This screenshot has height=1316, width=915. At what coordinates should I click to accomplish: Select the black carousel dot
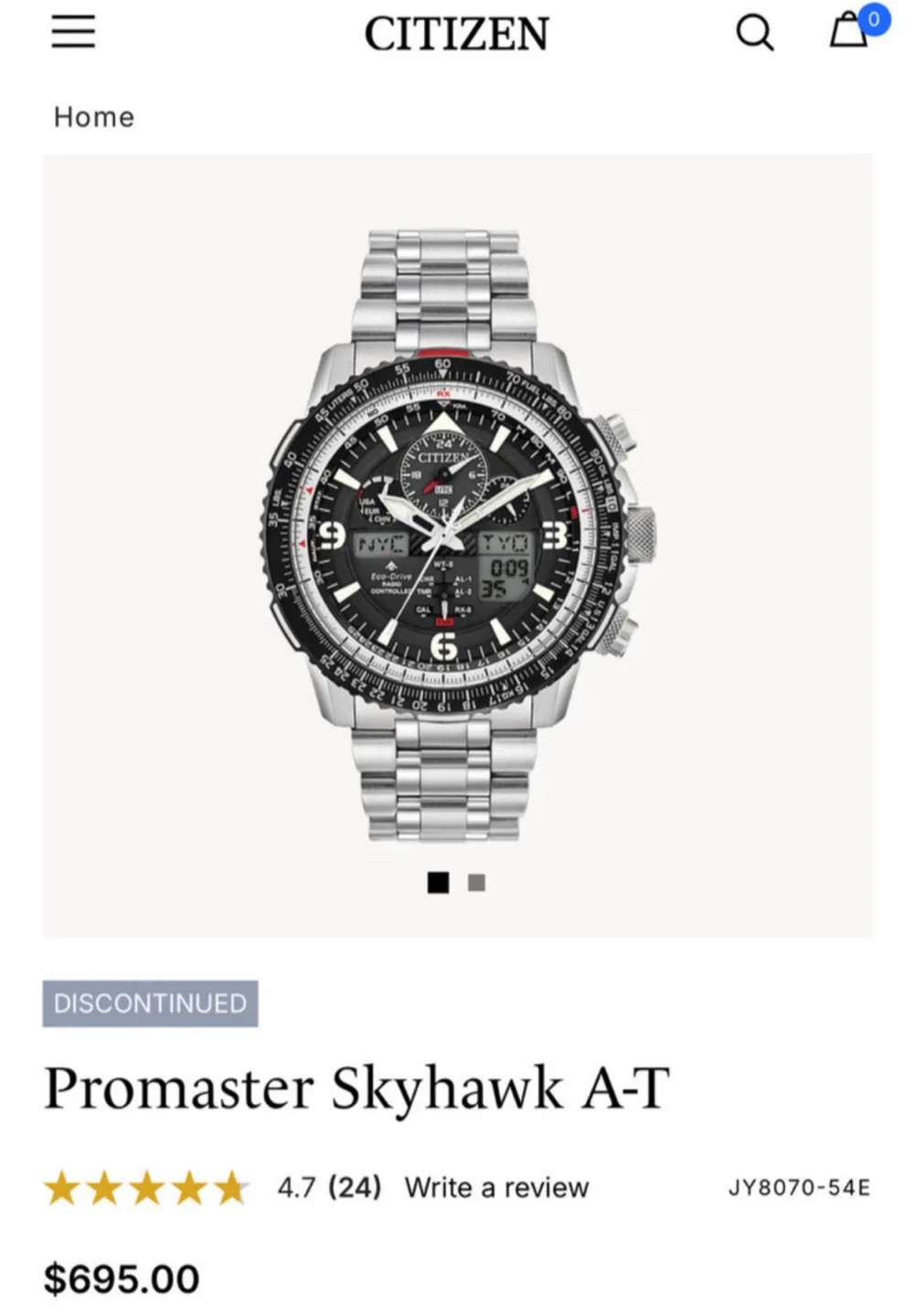point(437,883)
